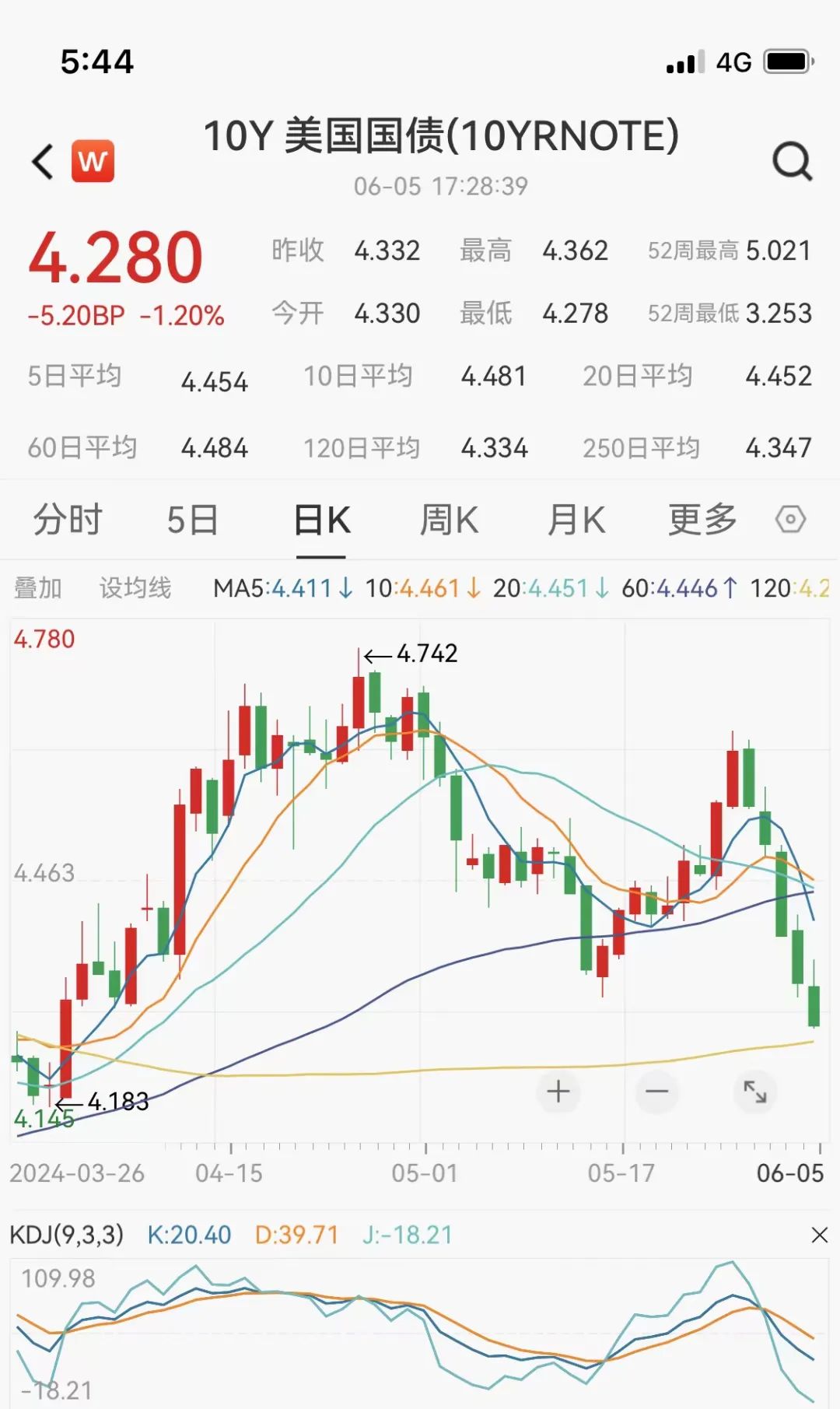The width and height of the screenshot is (840, 1409).
Task: Open search via the magnifier icon
Action: 791,161
